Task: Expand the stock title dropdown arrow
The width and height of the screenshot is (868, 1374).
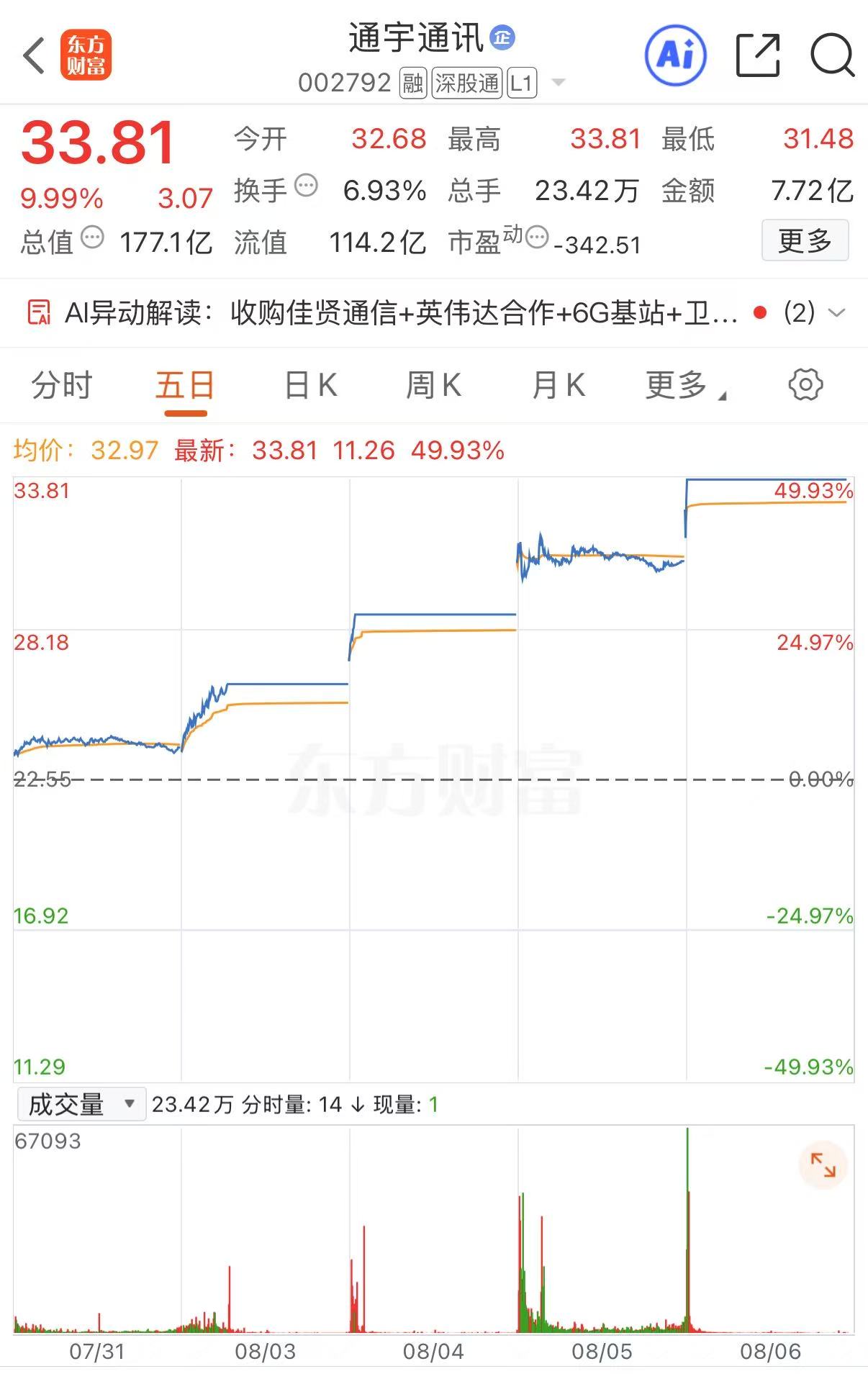Action: click(558, 83)
